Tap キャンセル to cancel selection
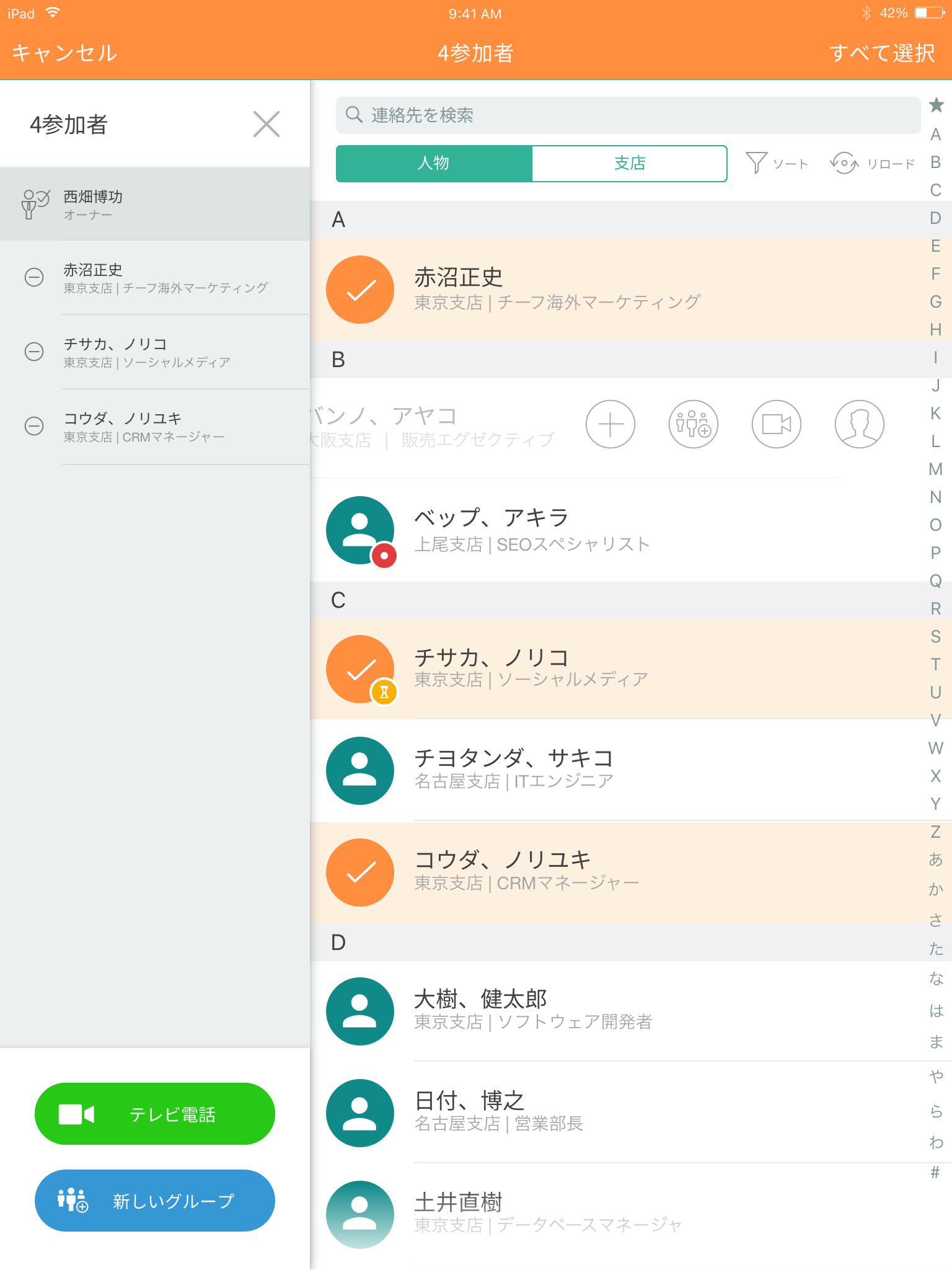 pyautogui.click(x=64, y=53)
